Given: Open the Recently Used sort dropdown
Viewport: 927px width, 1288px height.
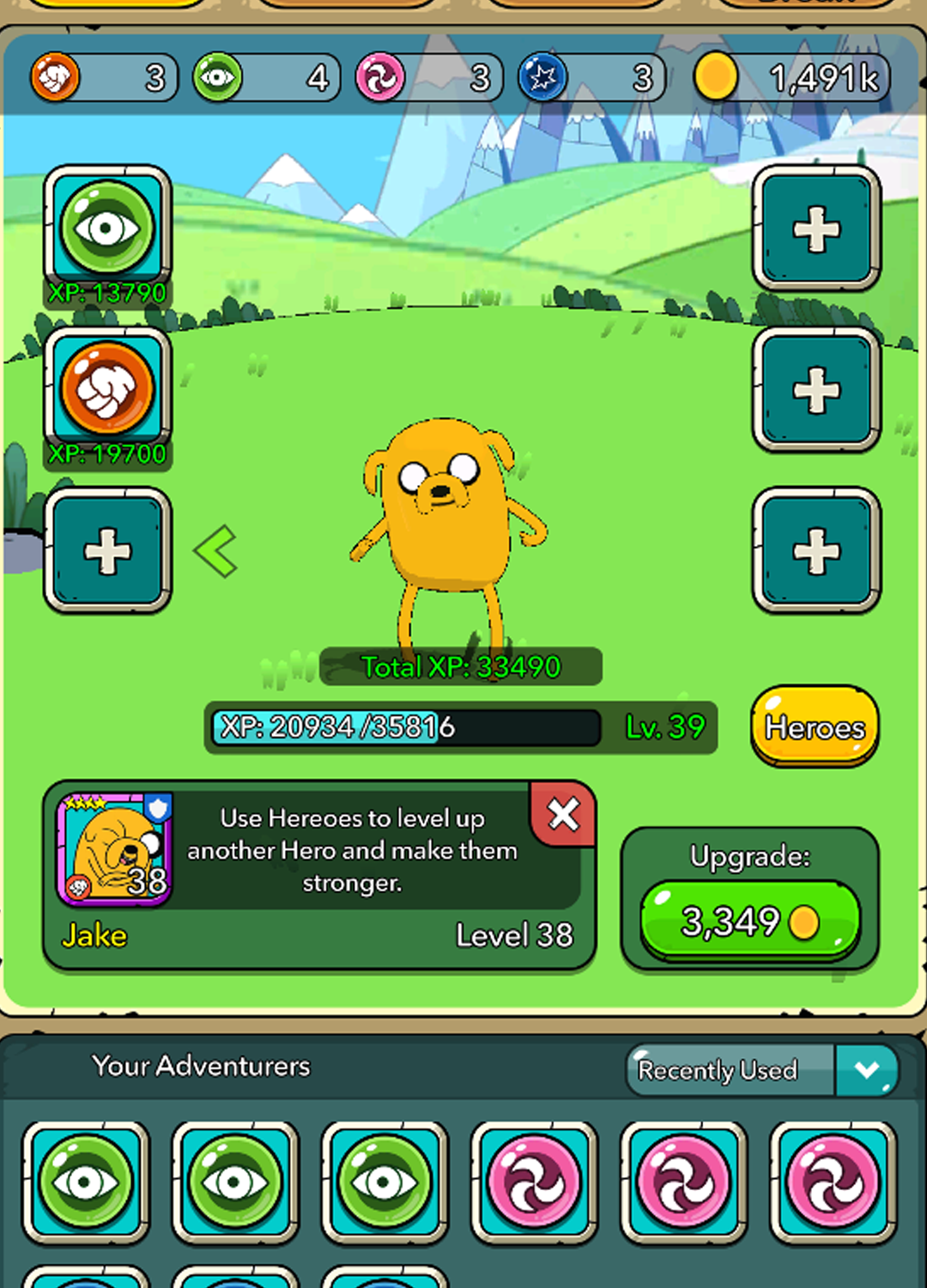Looking at the screenshot, I should tap(866, 1070).
